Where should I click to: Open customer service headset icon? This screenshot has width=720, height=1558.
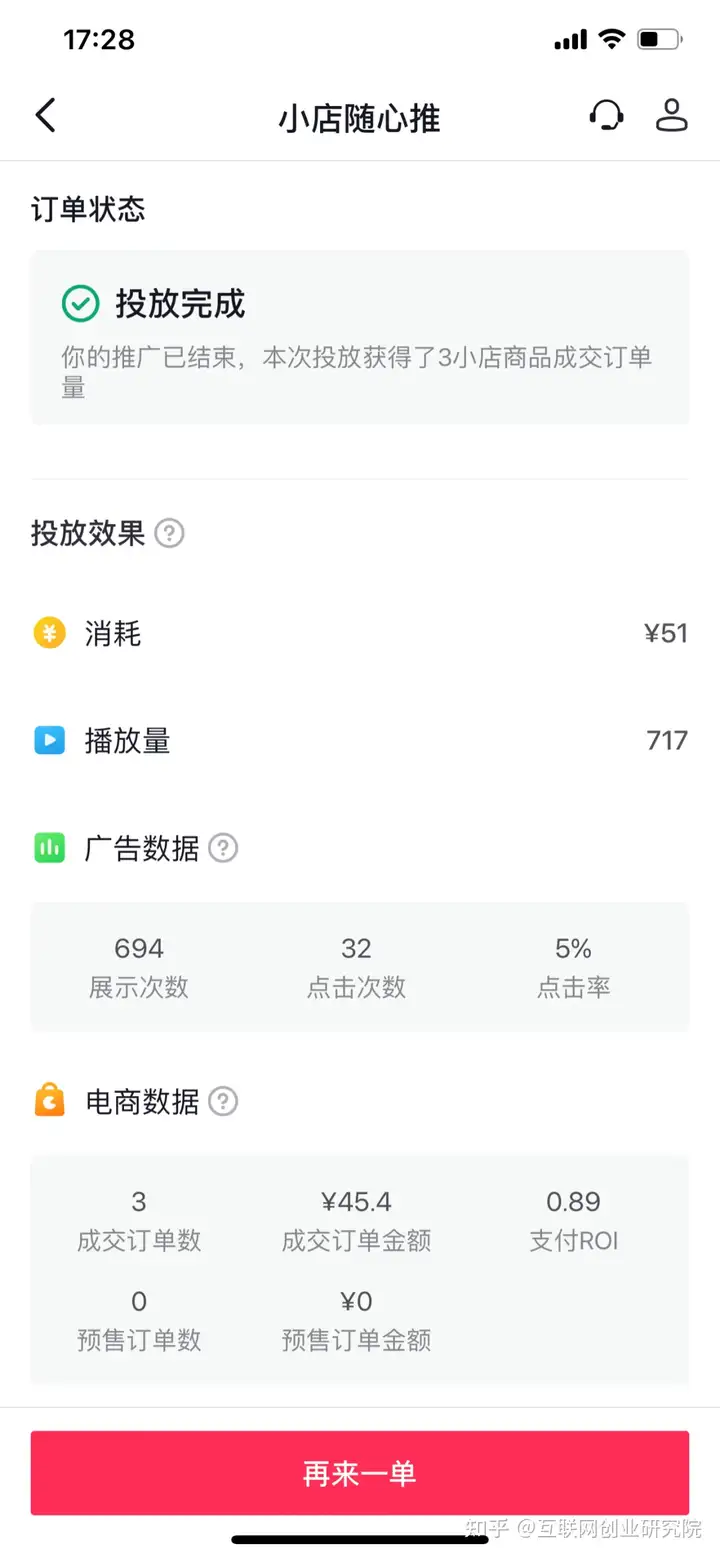tap(606, 116)
